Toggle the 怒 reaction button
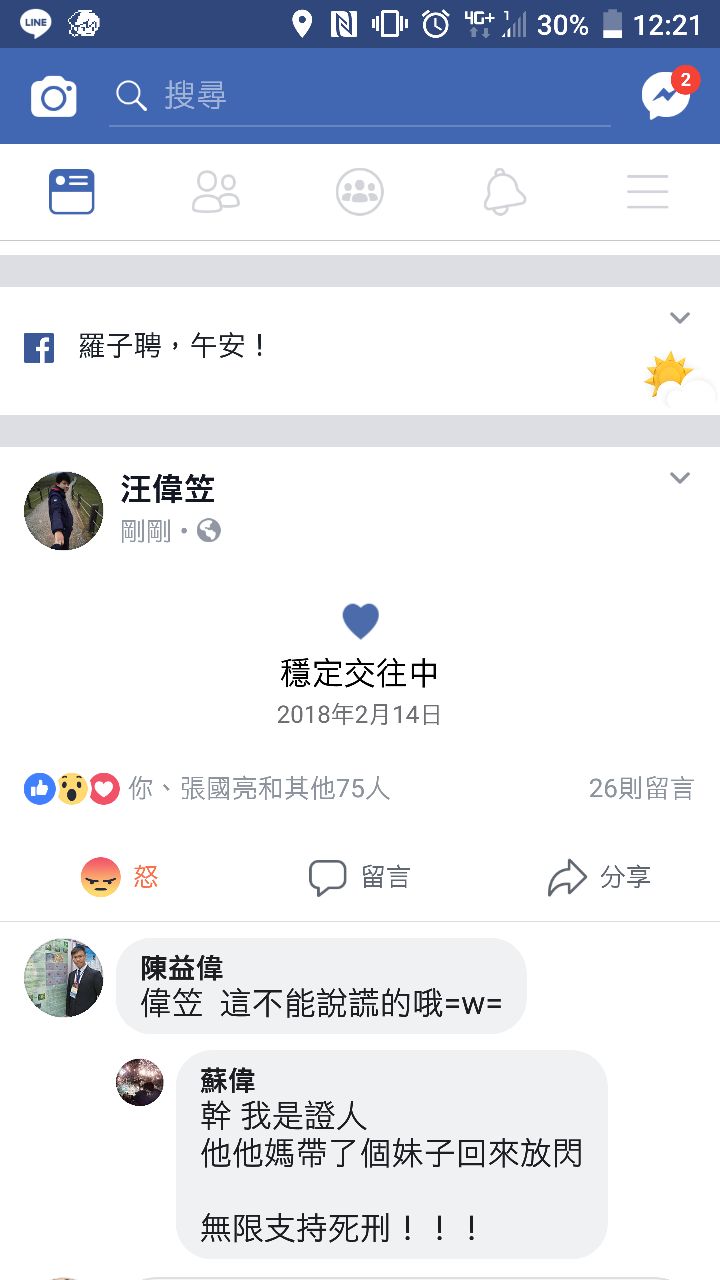 click(120, 878)
